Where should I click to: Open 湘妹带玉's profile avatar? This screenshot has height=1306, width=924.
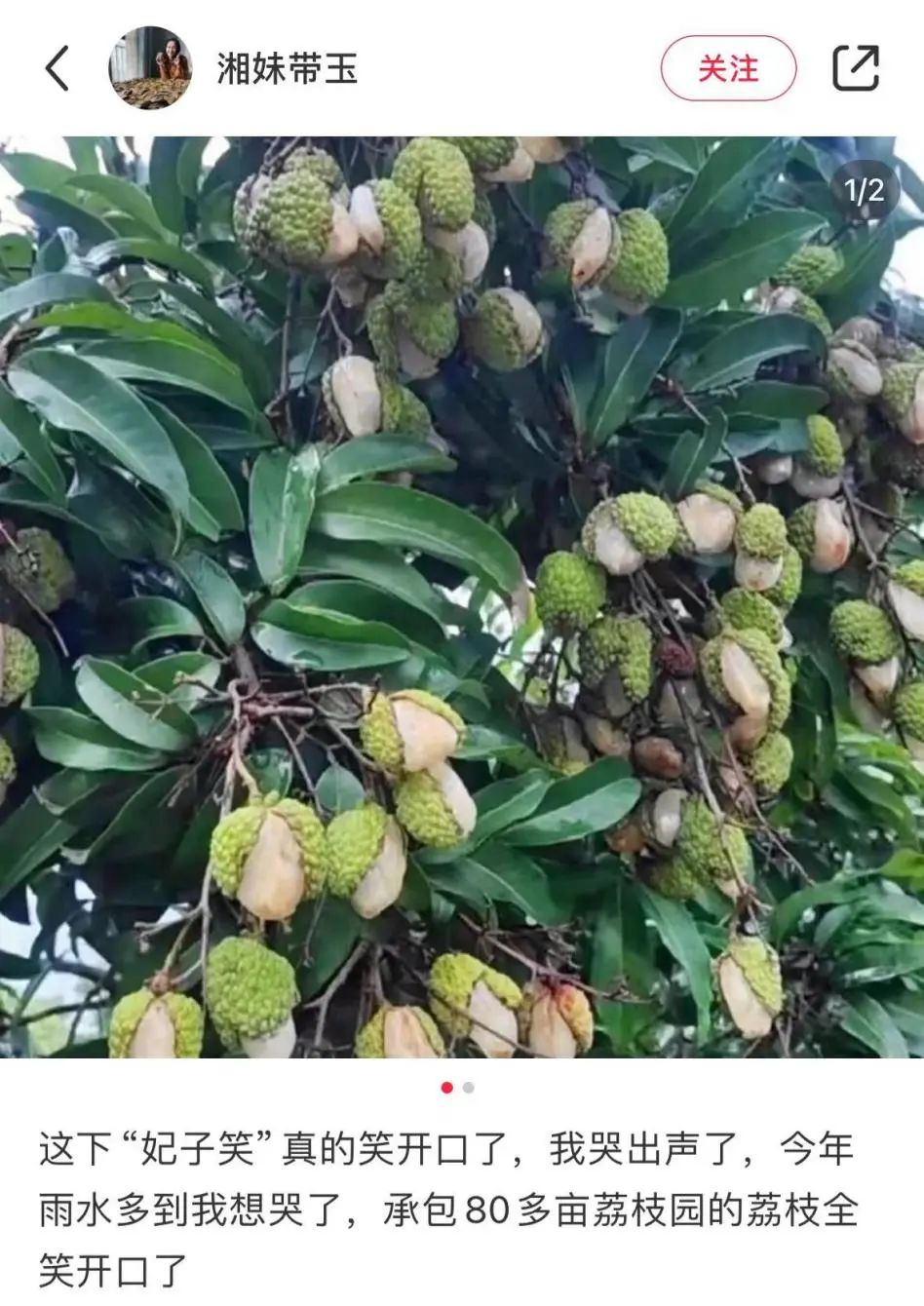[x=149, y=68]
